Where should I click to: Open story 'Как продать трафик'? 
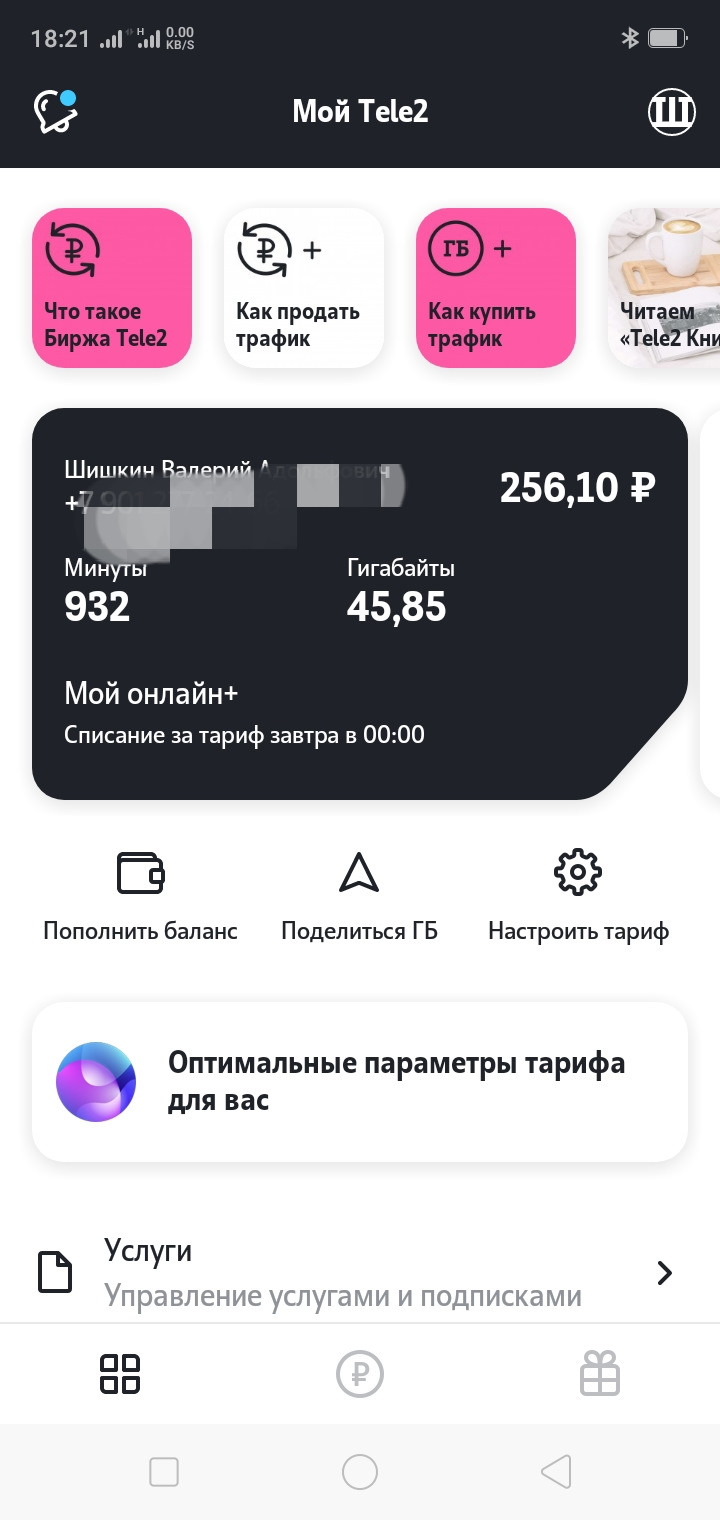coord(304,288)
